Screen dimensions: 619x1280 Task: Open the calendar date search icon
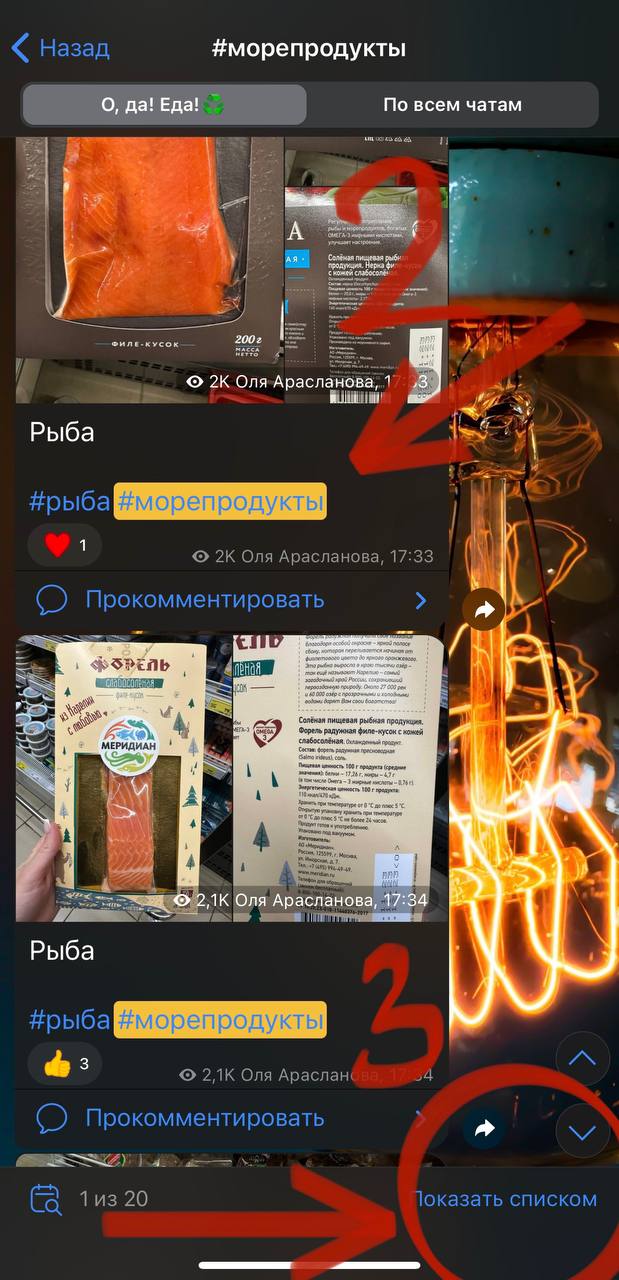tap(46, 1199)
